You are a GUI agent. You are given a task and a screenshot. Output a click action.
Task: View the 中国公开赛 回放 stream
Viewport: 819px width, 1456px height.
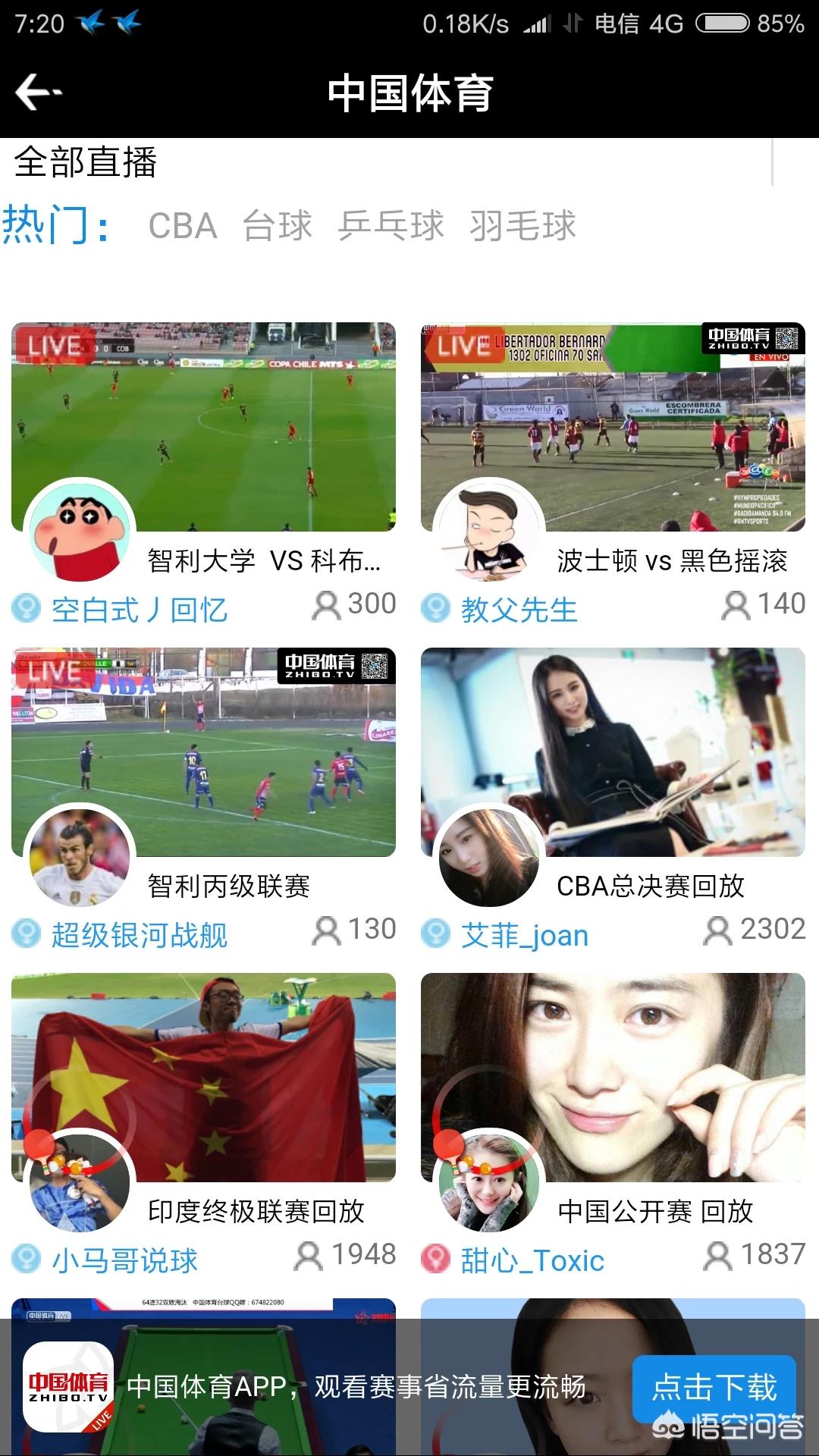click(613, 1078)
